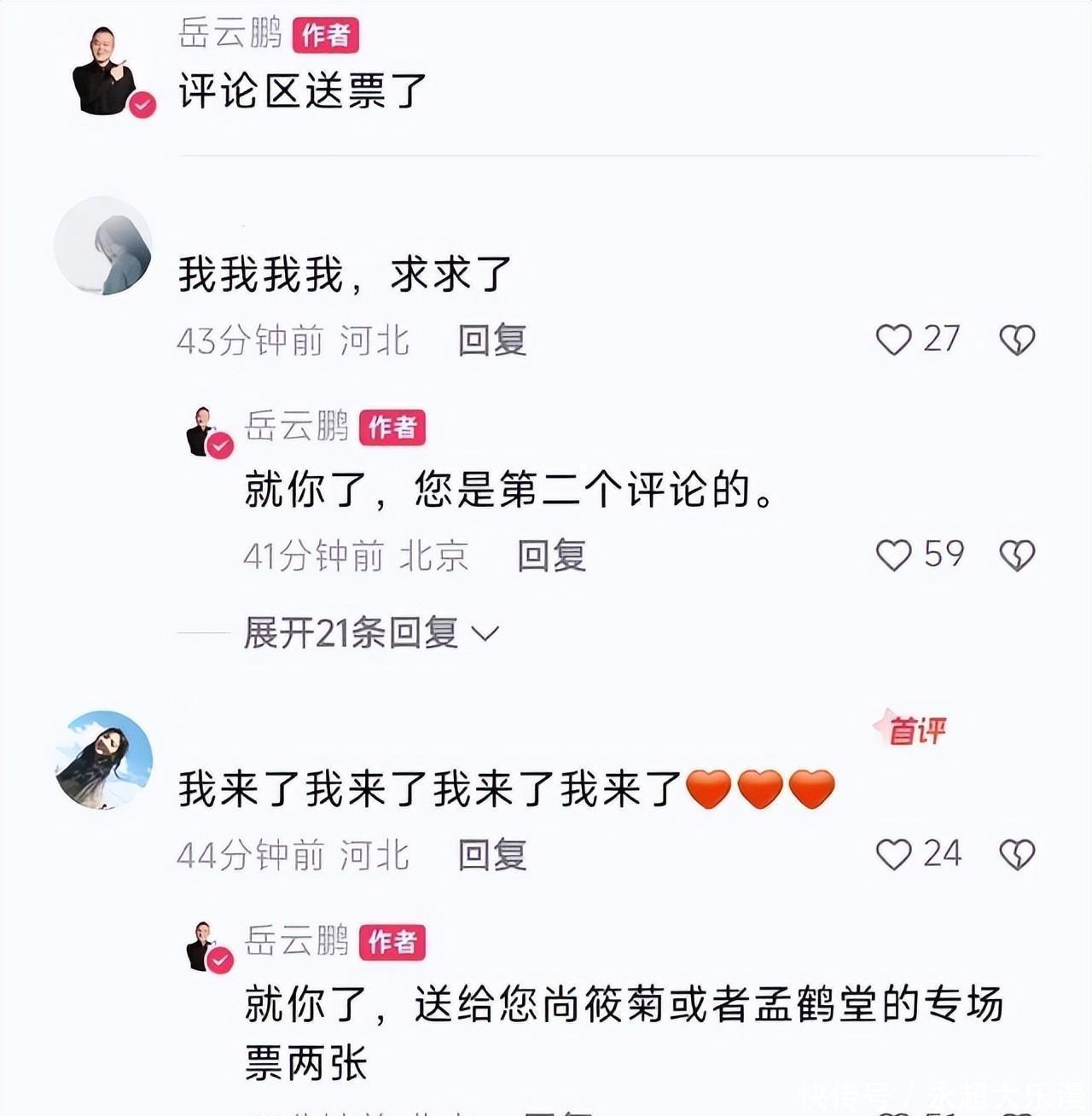This screenshot has height=1116, width=1092.
Task: Reply to the '我来了我来了' comment
Action: [x=492, y=855]
